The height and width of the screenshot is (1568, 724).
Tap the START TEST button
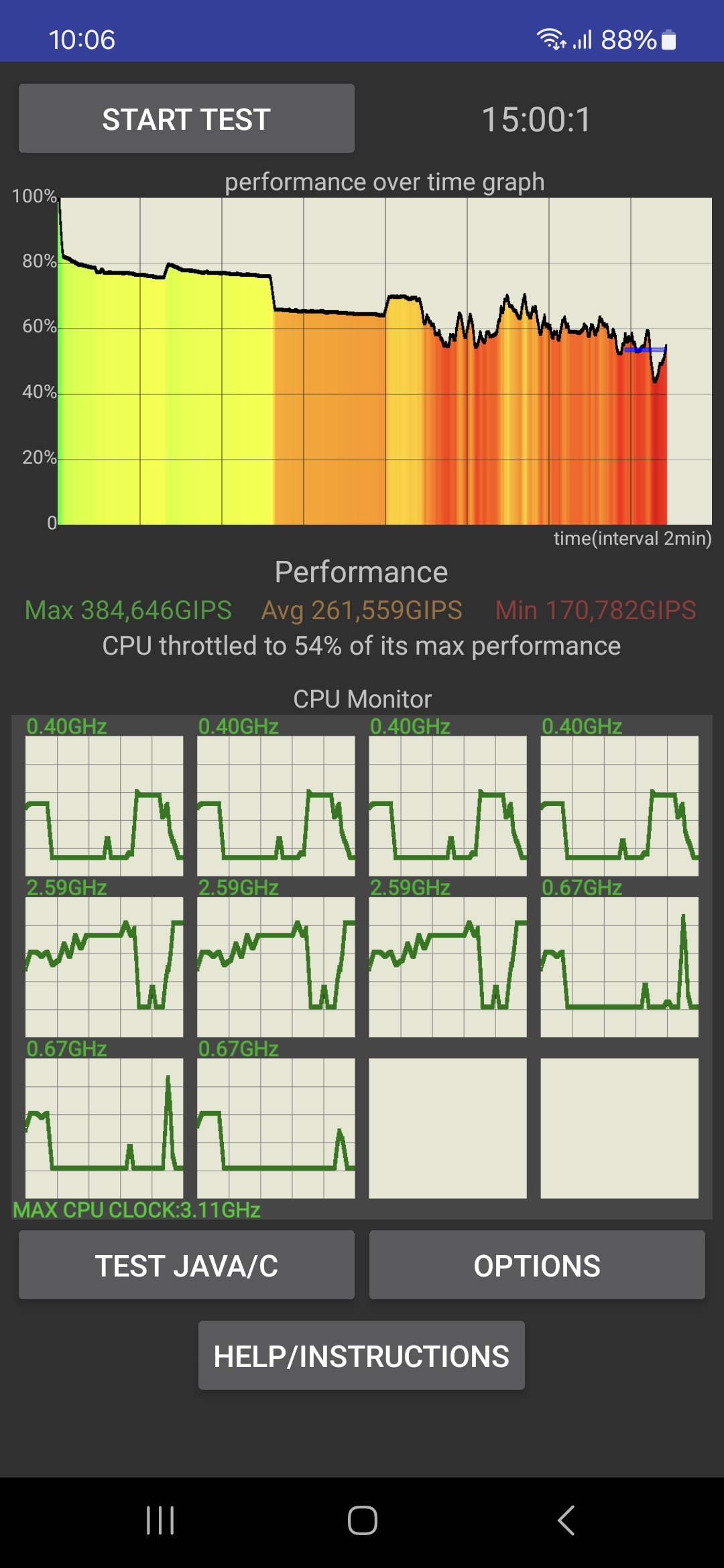186,119
